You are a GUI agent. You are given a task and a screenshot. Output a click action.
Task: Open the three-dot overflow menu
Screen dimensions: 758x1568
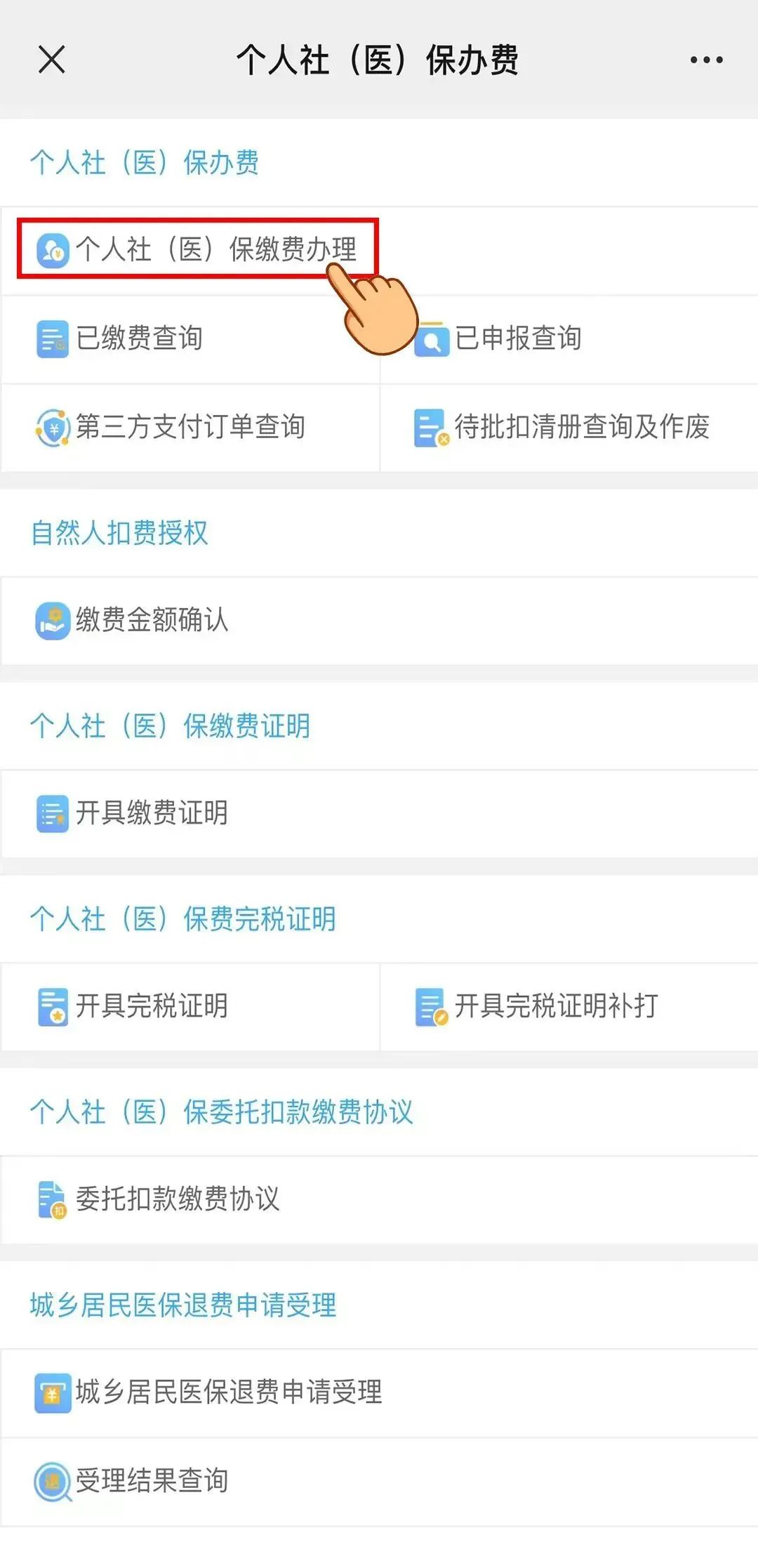click(x=706, y=60)
